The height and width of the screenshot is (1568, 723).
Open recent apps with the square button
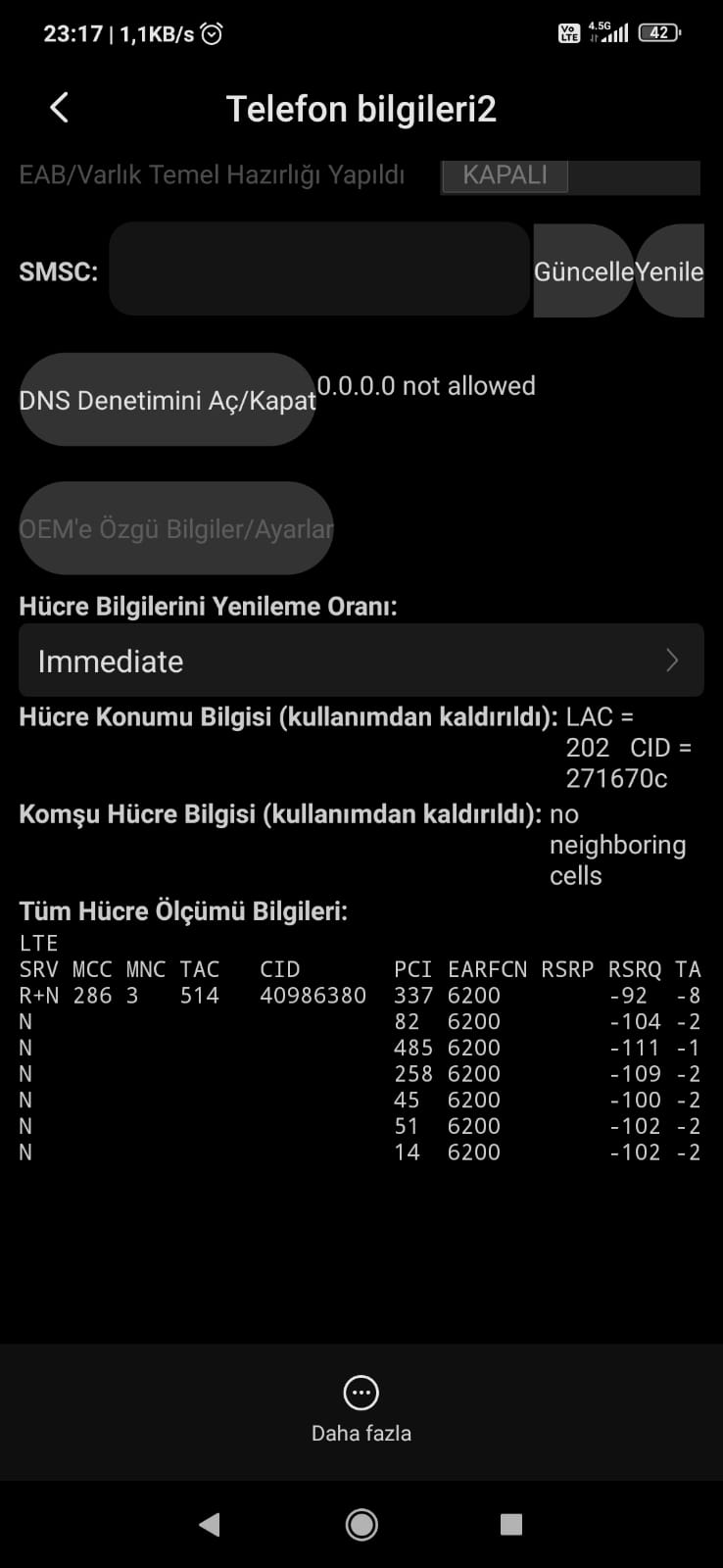click(511, 1524)
